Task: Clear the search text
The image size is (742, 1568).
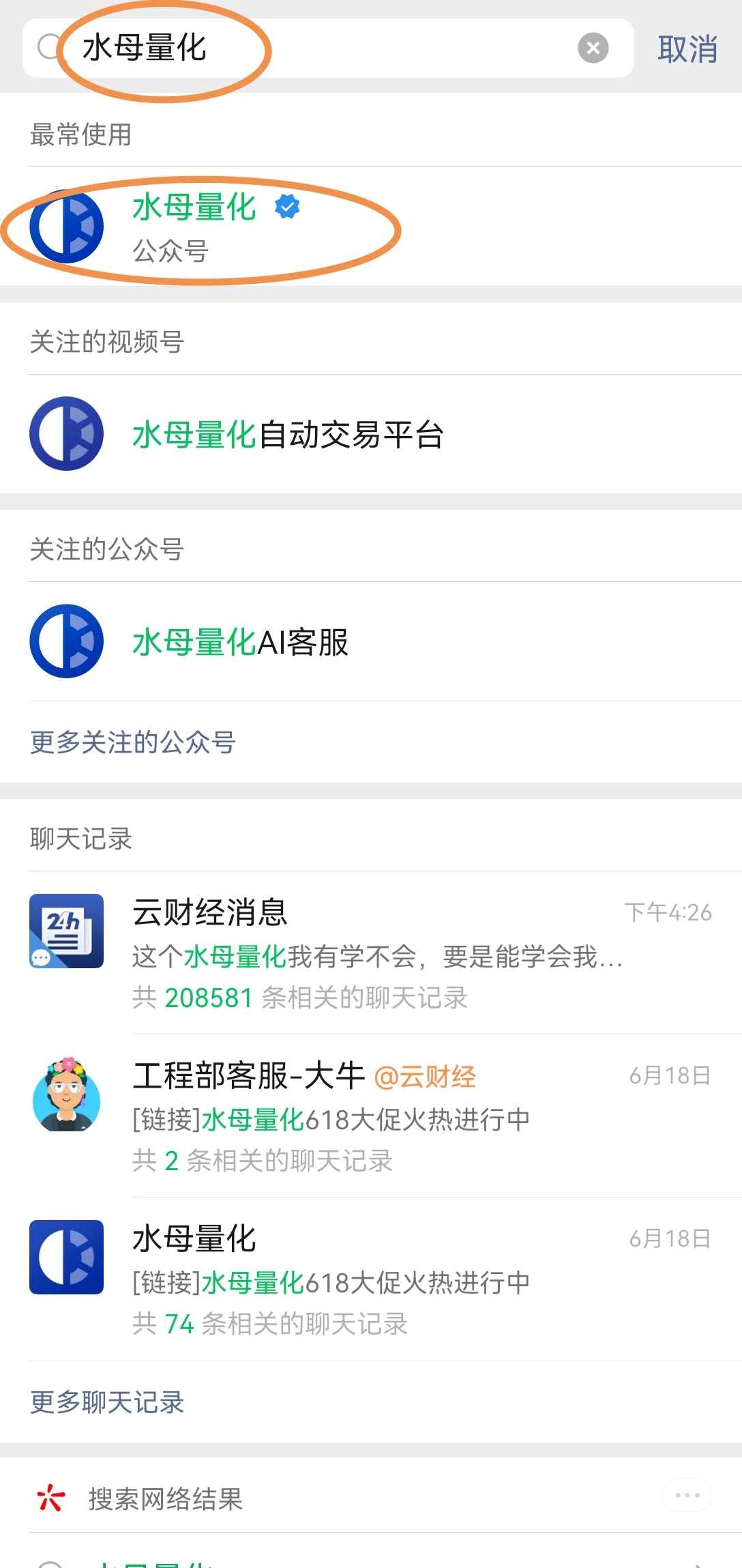Action: tap(593, 48)
